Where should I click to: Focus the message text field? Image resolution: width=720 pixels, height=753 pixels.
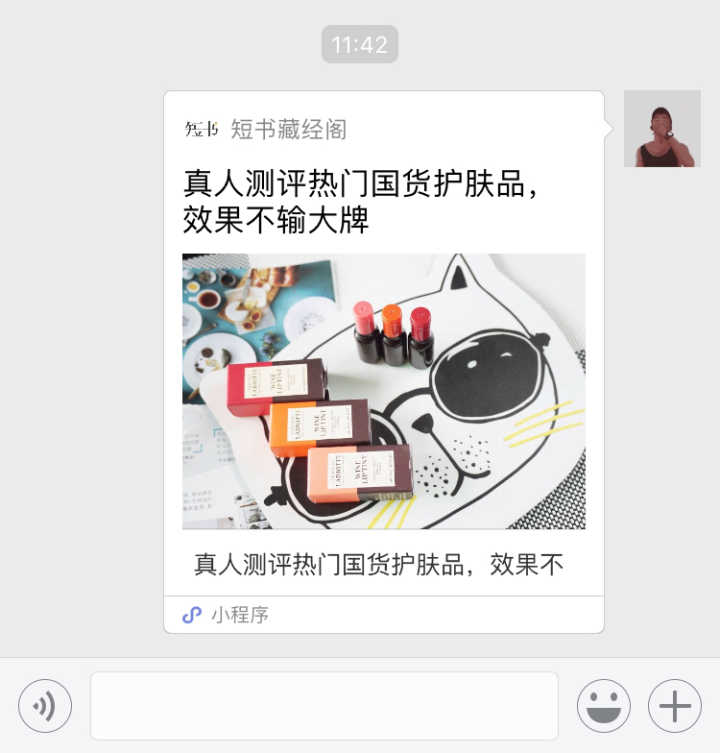coord(324,706)
